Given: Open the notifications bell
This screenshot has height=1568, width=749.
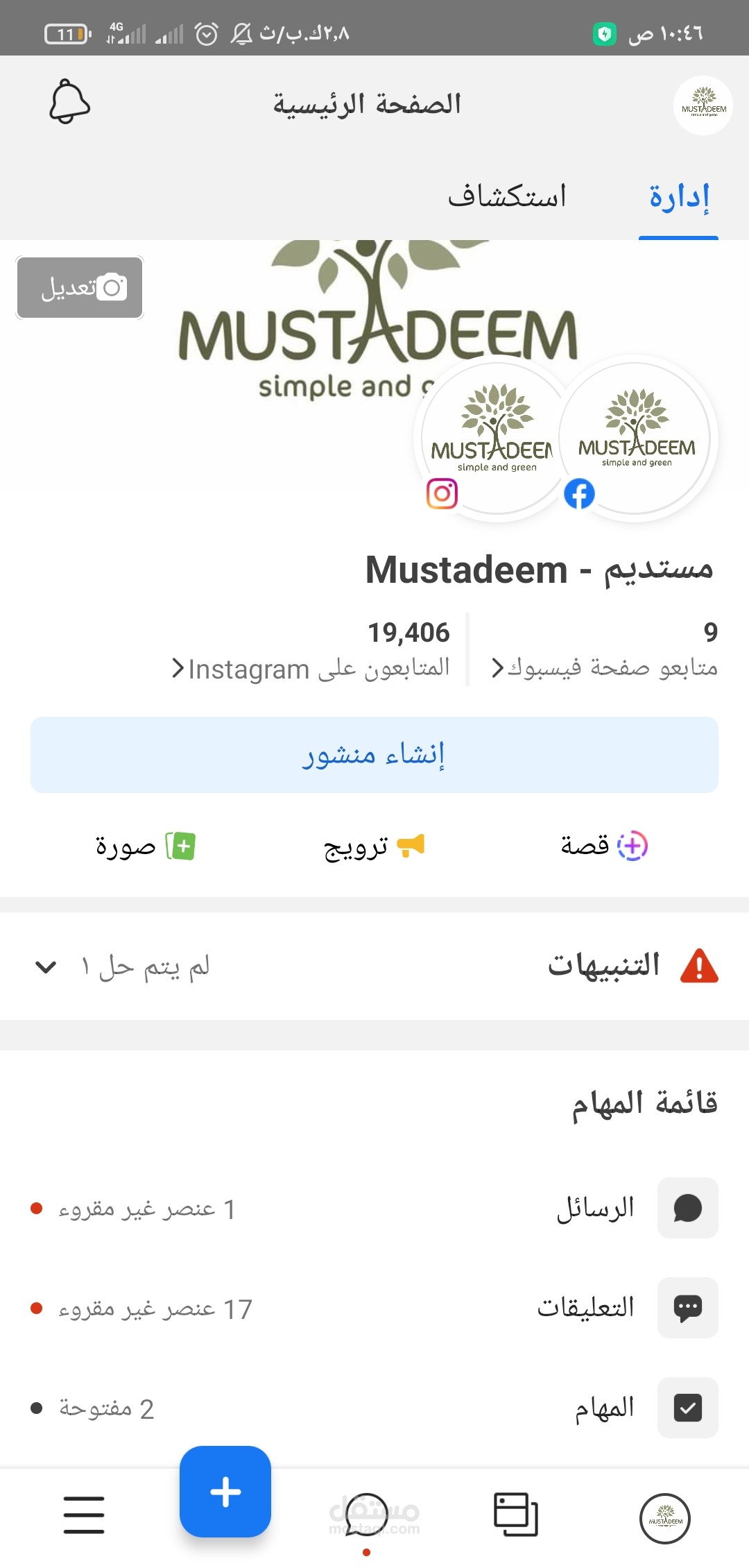Looking at the screenshot, I should tap(69, 103).
